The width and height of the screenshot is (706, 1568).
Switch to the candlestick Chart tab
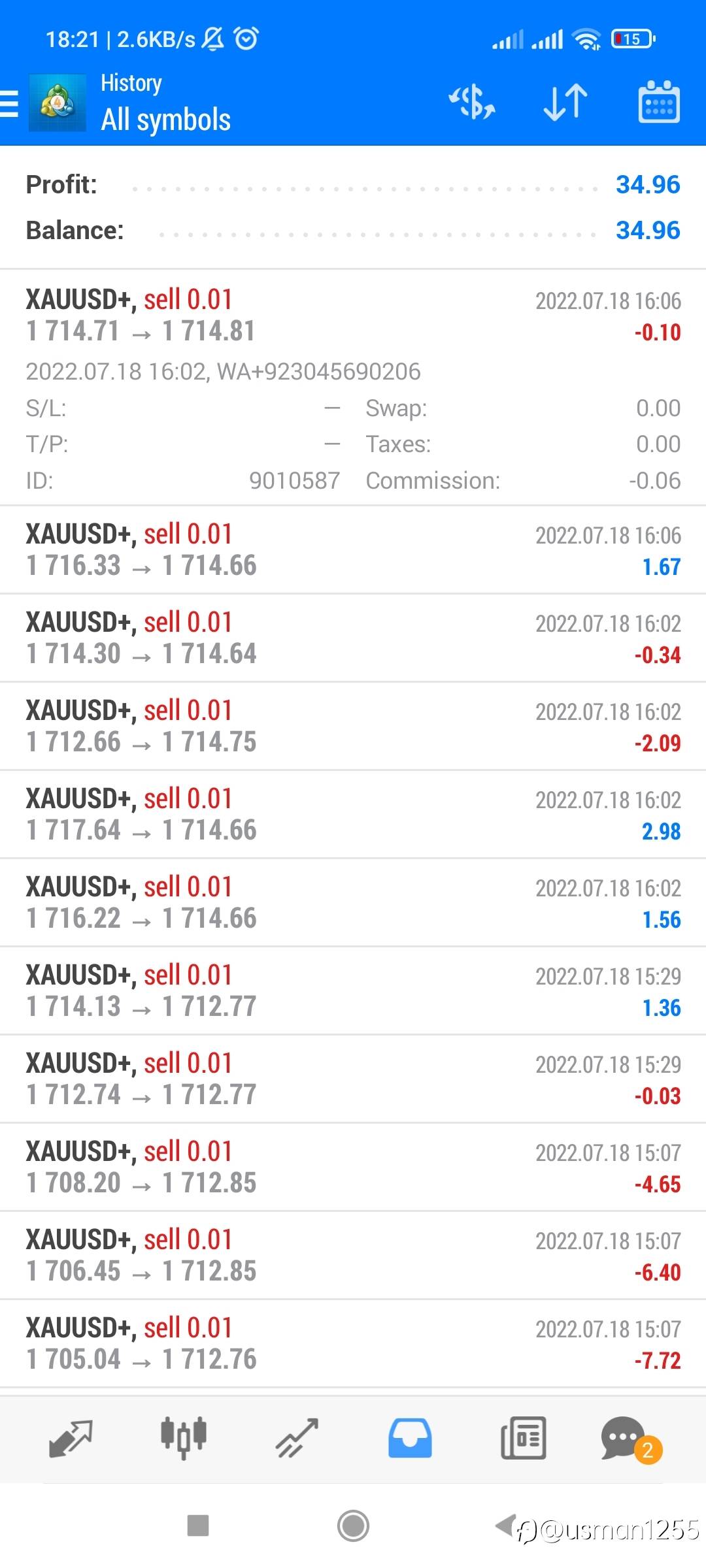pyautogui.click(x=184, y=1438)
